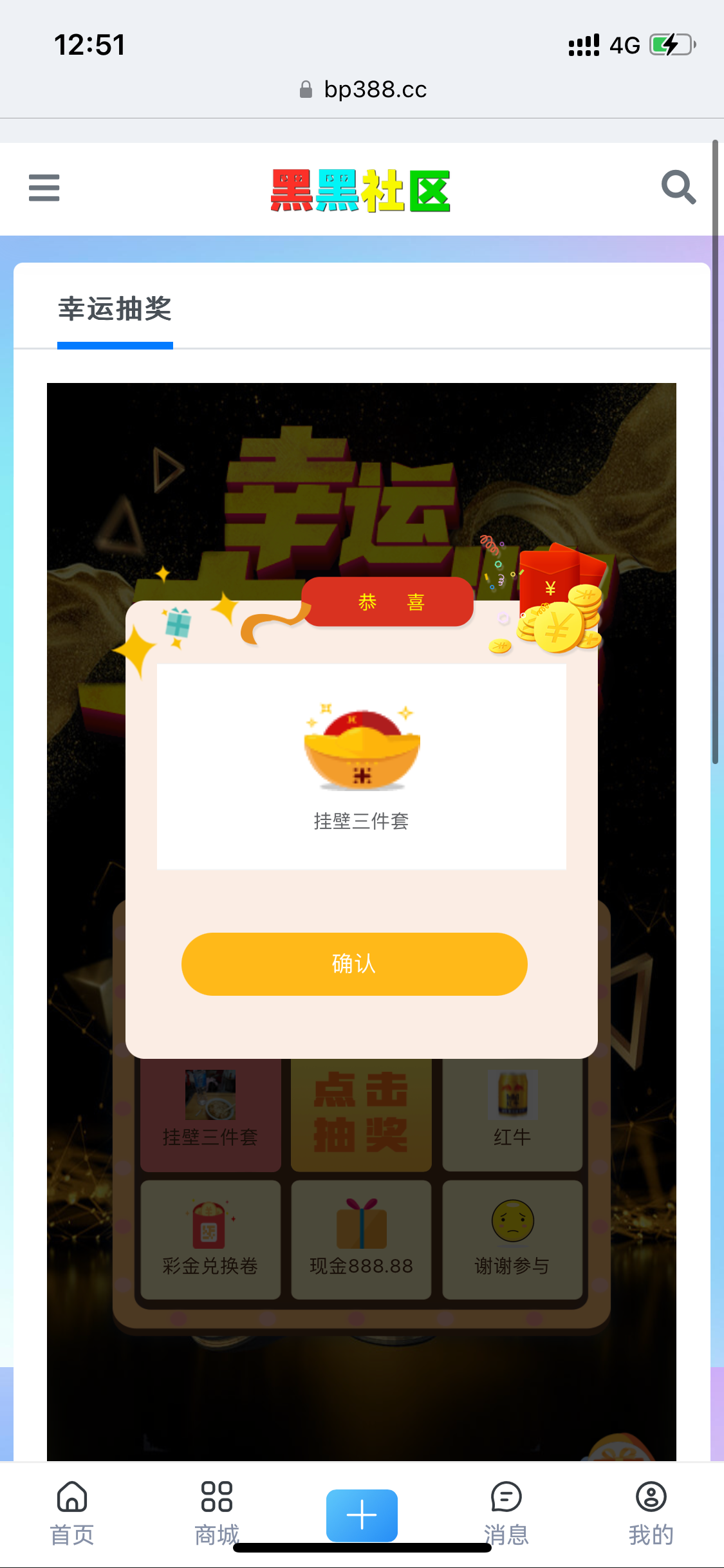Screen dimensions: 724x1568
Task: Create new post with plus button
Action: tap(362, 1515)
